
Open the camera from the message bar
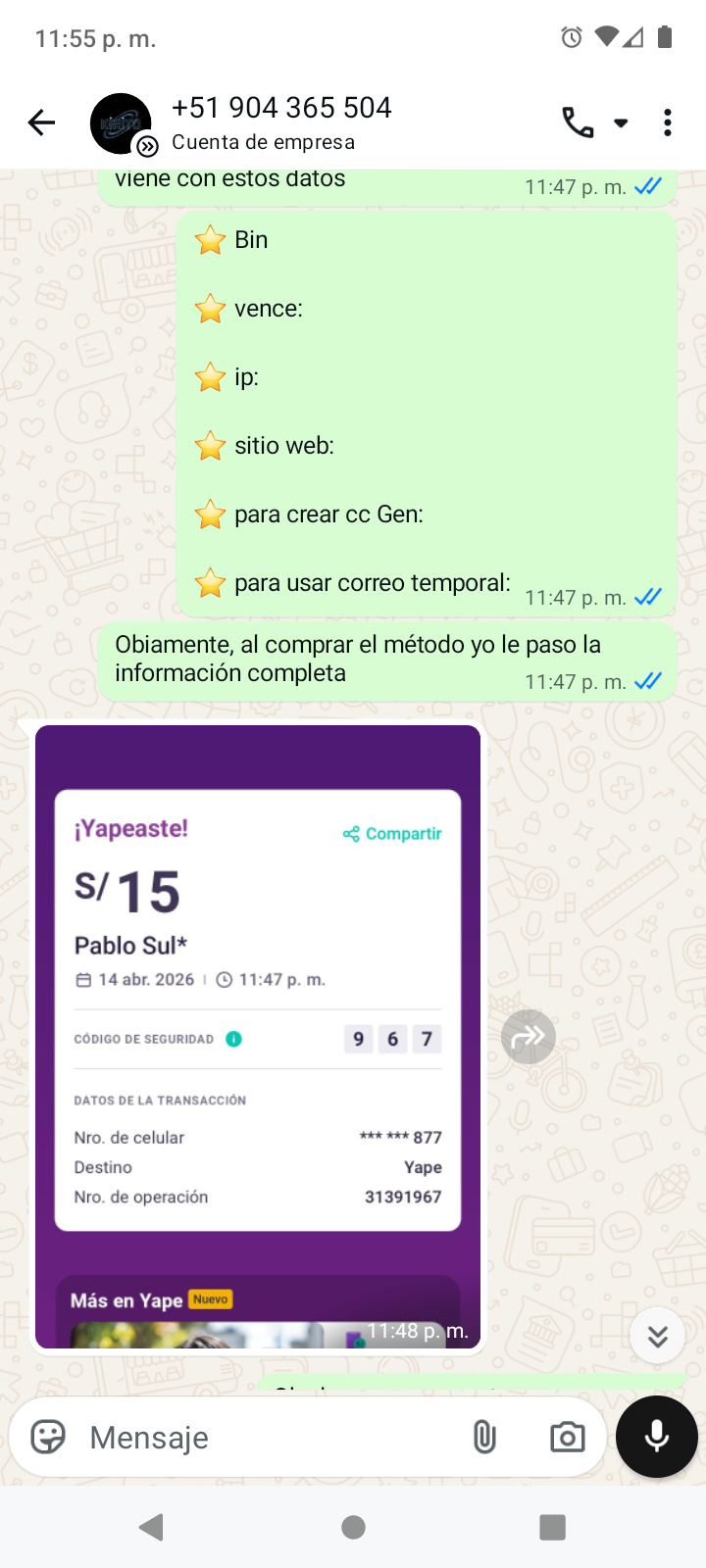tap(567, 1437)
